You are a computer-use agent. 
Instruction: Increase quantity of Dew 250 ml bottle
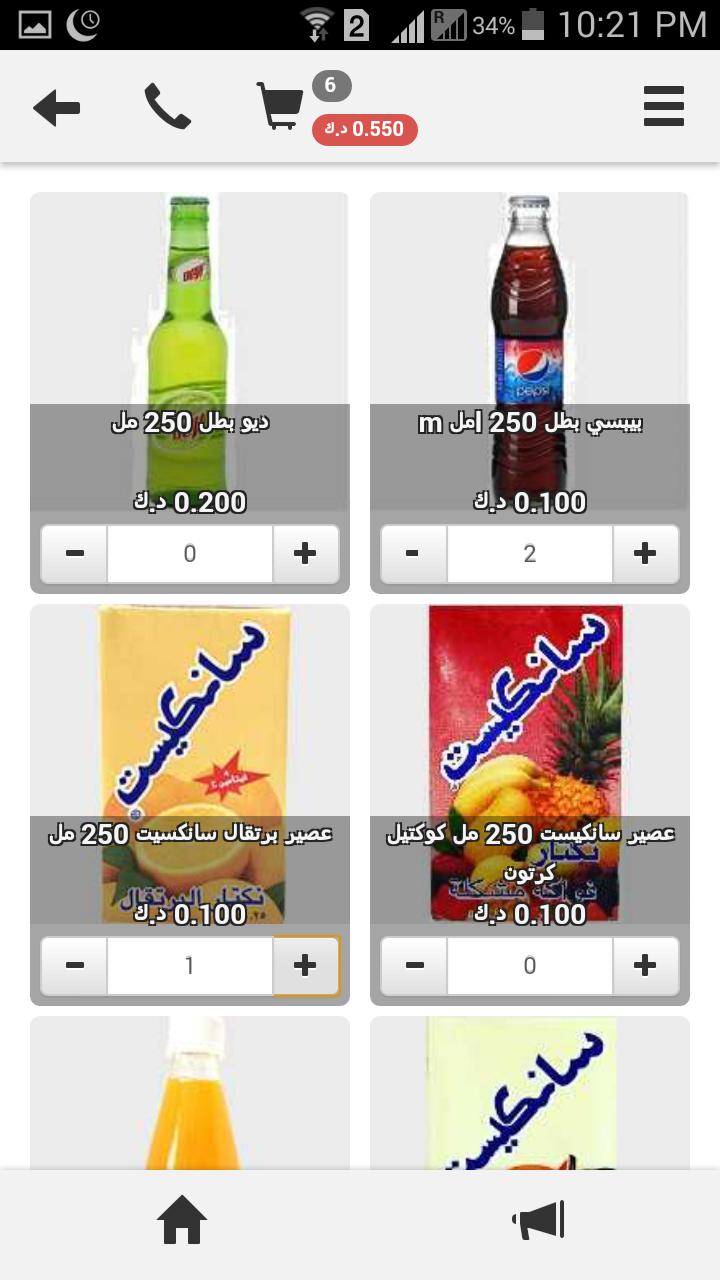[x=305, y=553]
